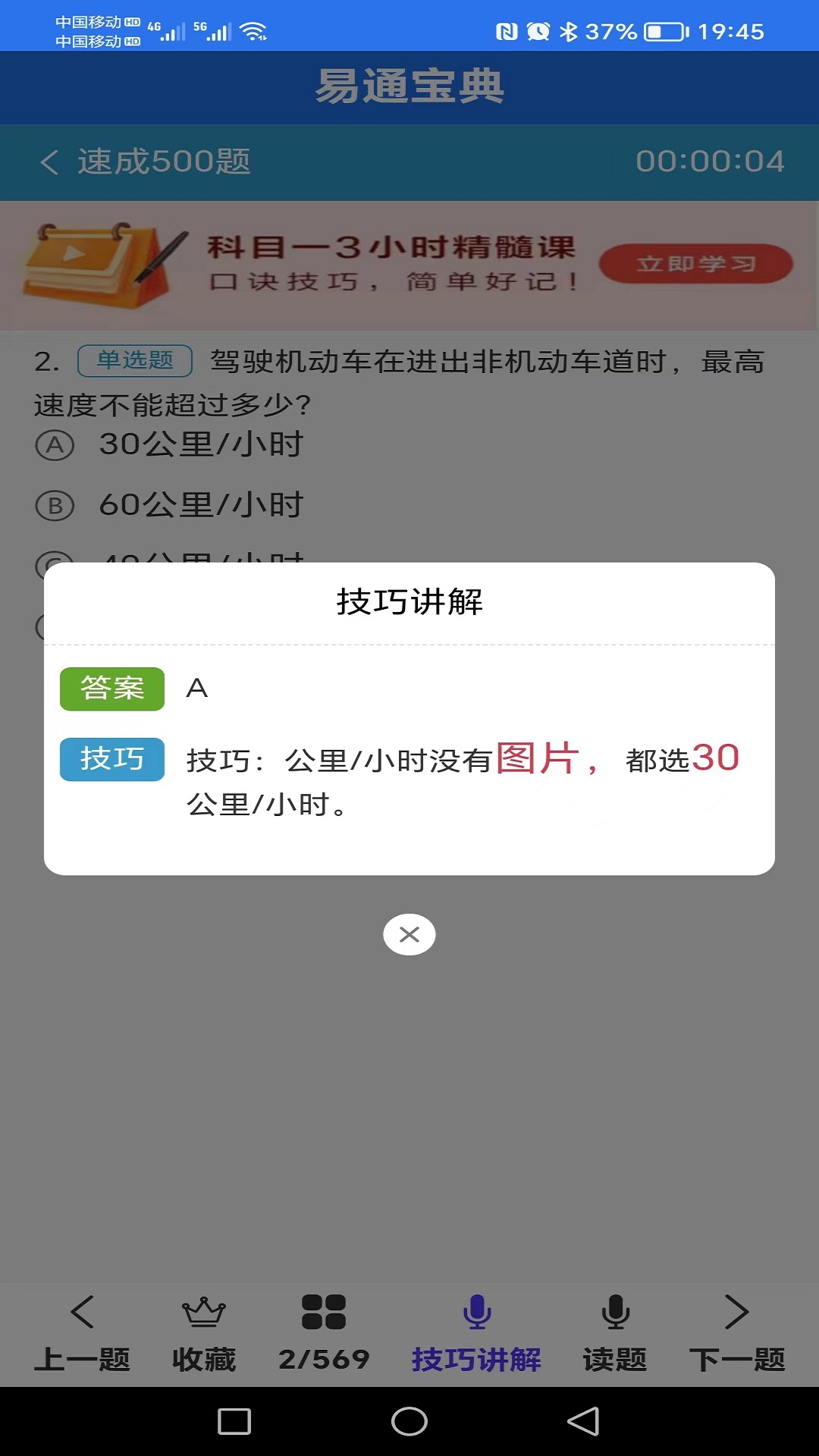The image size is (819, 1456).
Task: Tap the green 答案 label
Action: click(x=111, y=689)
